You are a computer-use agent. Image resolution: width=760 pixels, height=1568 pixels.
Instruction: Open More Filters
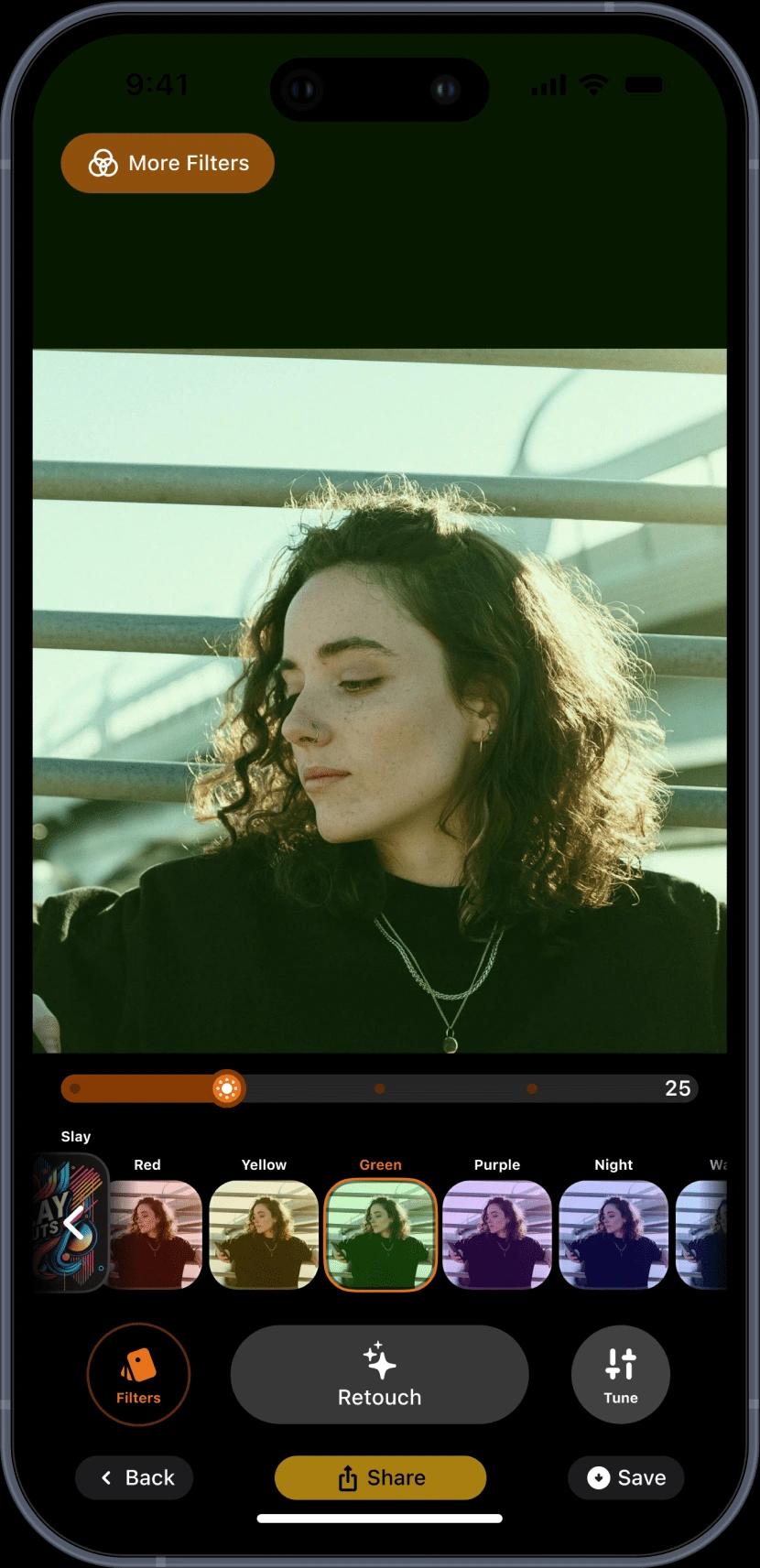(168, 163)
